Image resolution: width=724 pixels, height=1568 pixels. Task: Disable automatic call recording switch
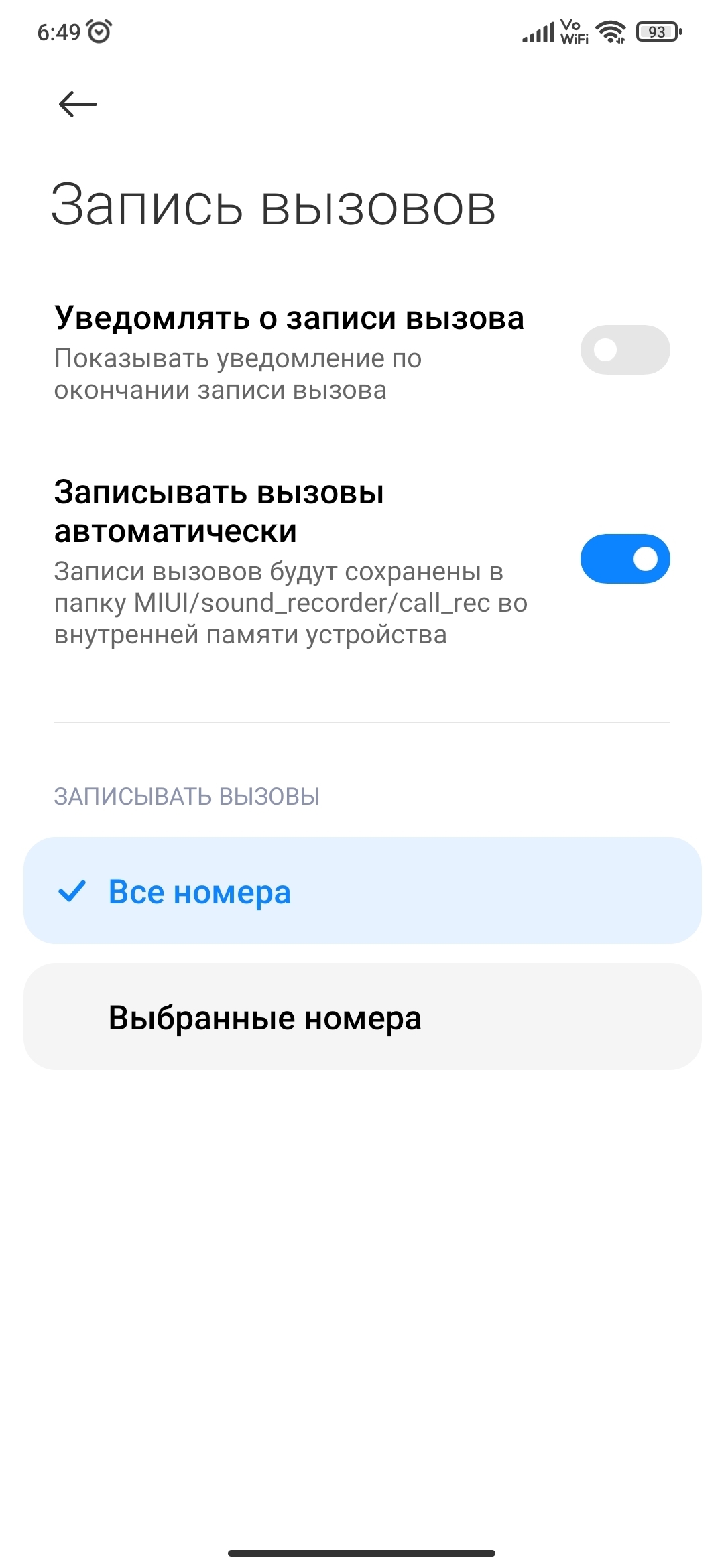tap(625, 559)
